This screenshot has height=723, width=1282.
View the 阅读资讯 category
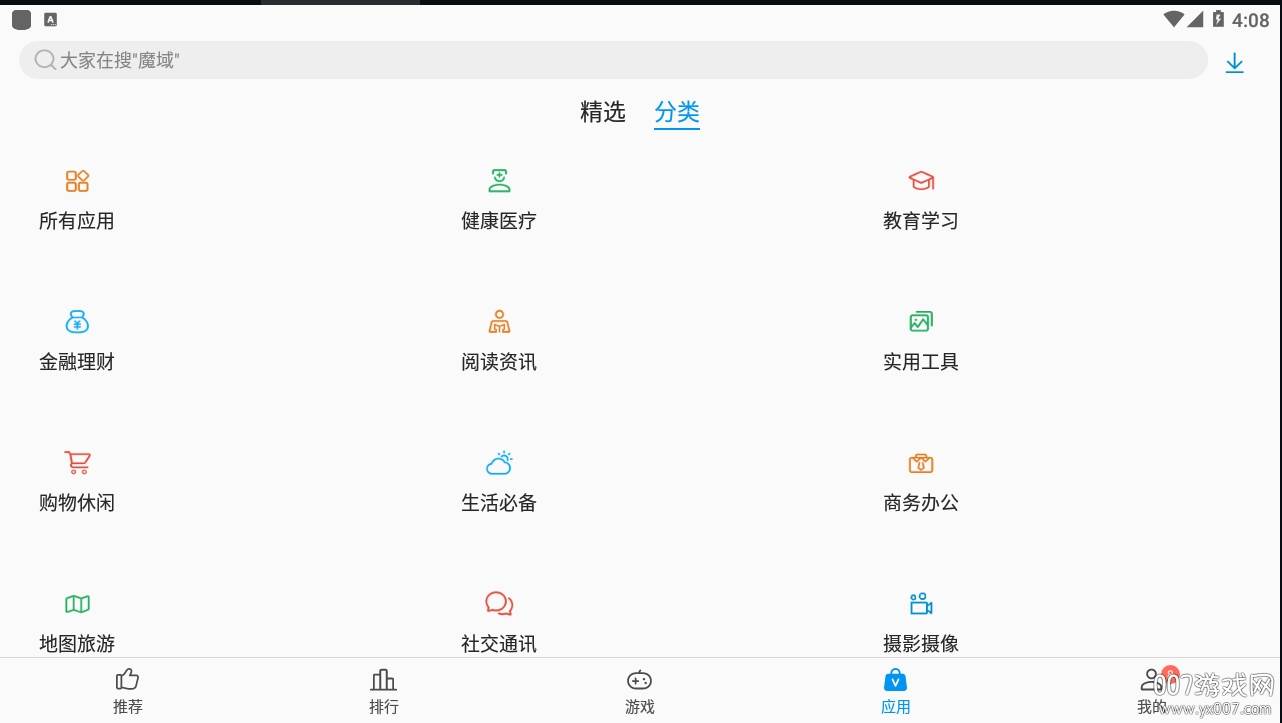pyautogui.click(x=499, y=341)
